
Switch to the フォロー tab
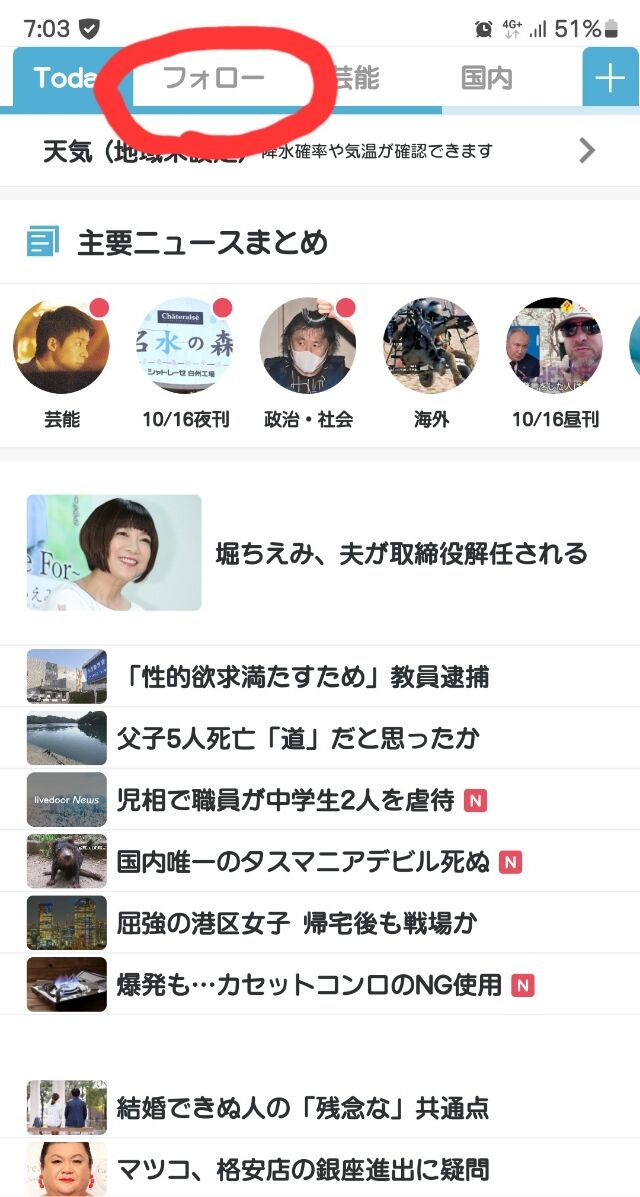(213, 78)
